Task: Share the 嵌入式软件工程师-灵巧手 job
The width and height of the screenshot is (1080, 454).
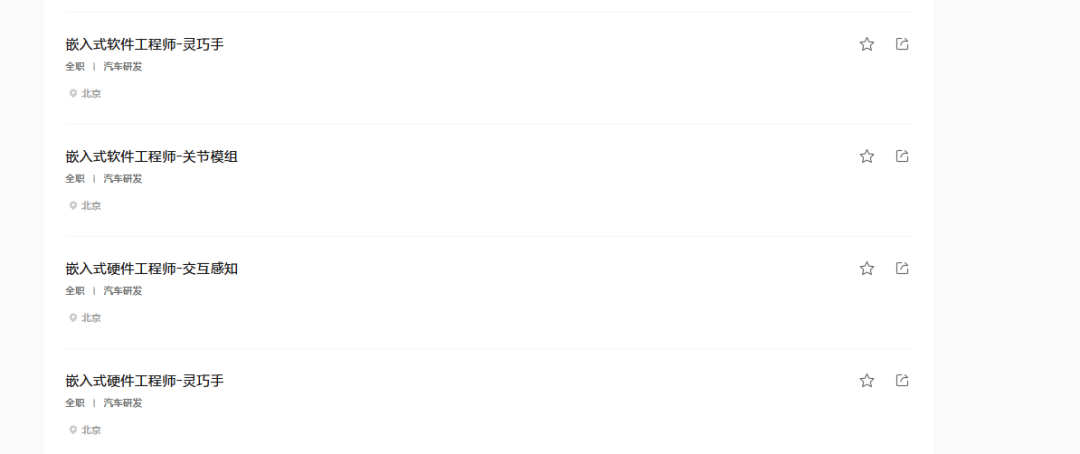Action: (x=902, y=44)
